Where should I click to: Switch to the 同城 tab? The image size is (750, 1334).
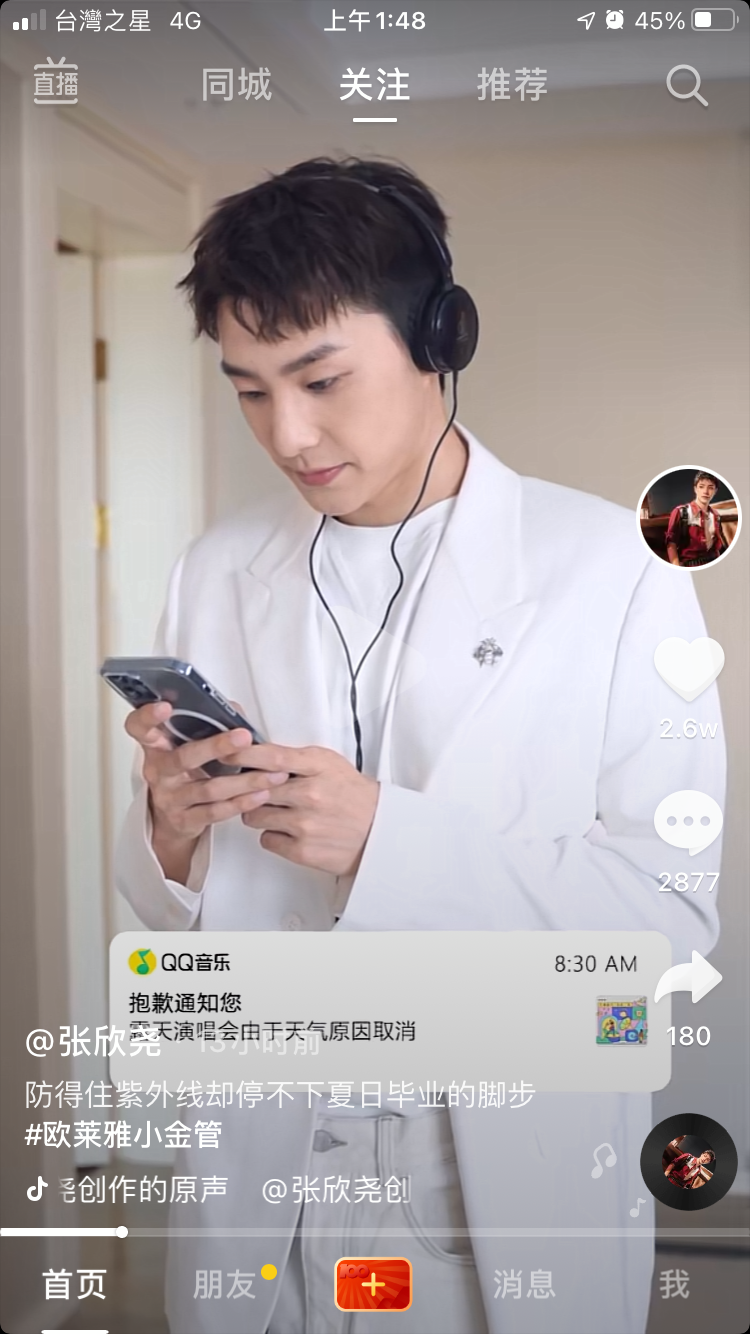click(236, 85)
